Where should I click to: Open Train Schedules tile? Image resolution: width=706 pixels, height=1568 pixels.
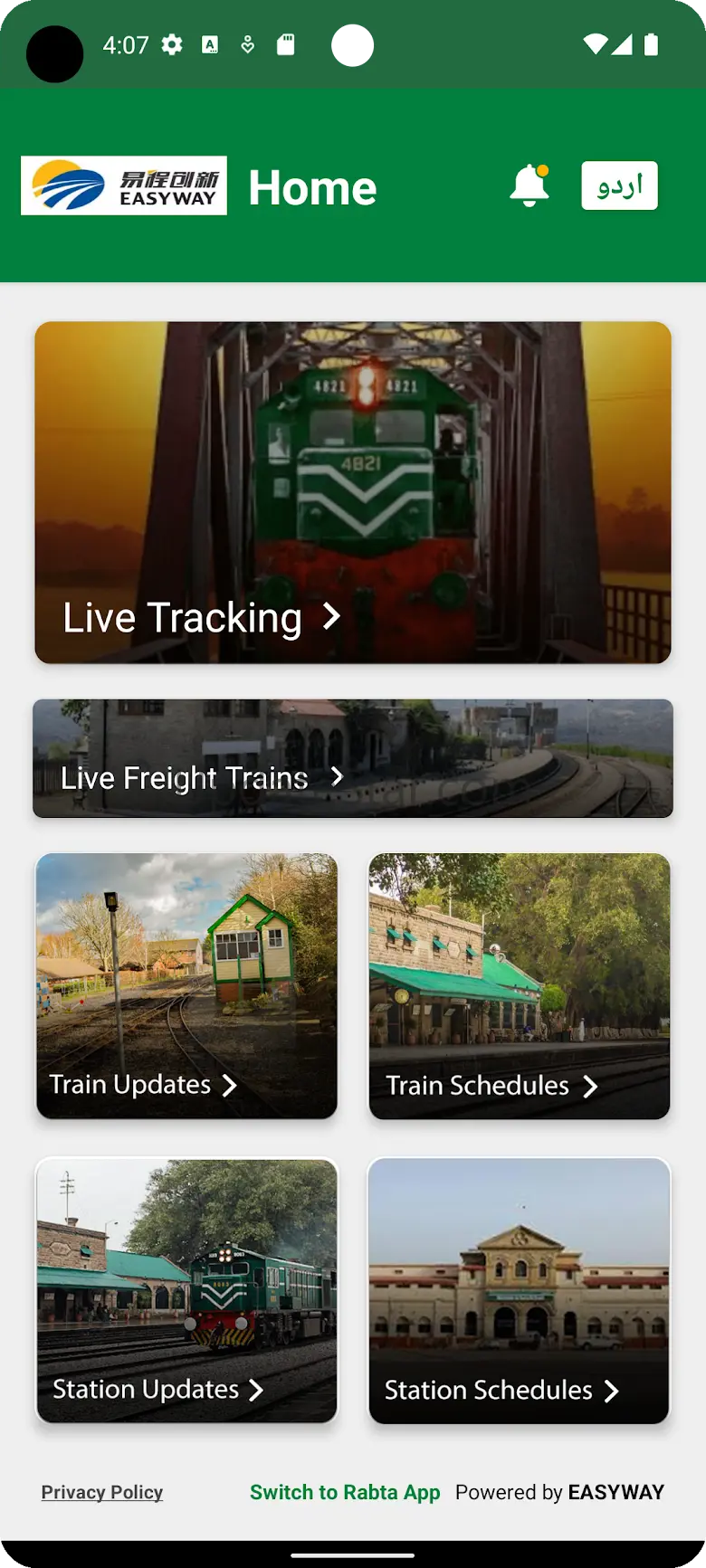click(520, 985)
